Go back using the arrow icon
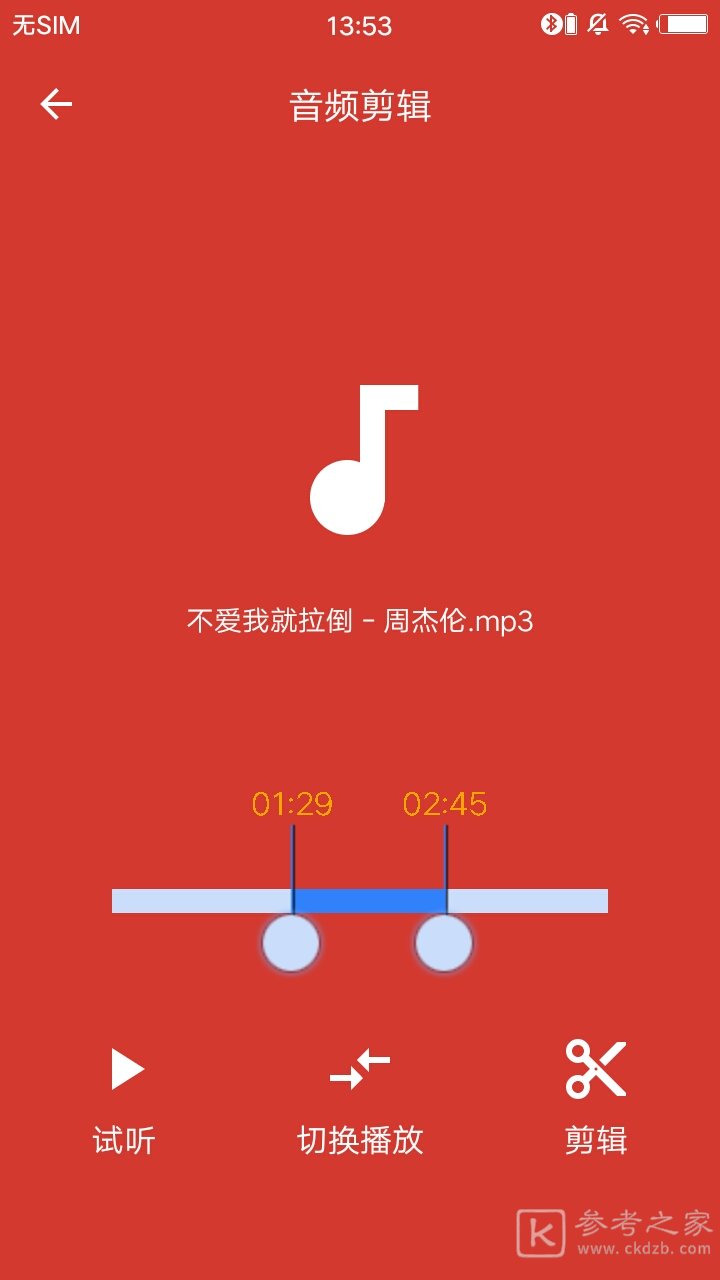The width and height of the screenshot is (720, 1280). coord(56,104)
